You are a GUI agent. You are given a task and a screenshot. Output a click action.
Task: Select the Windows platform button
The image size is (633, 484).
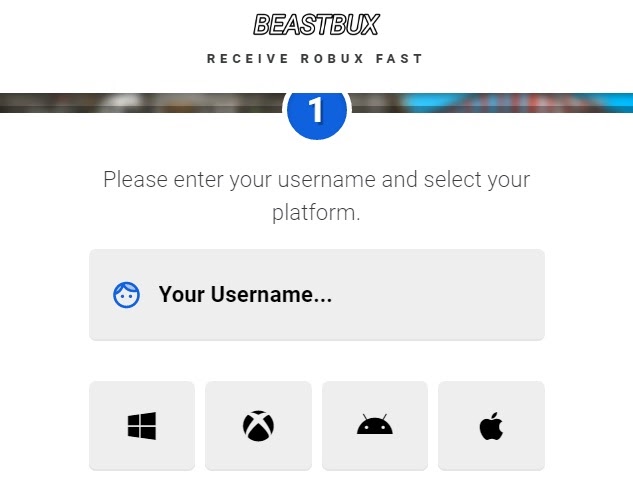tap(142, 426)
